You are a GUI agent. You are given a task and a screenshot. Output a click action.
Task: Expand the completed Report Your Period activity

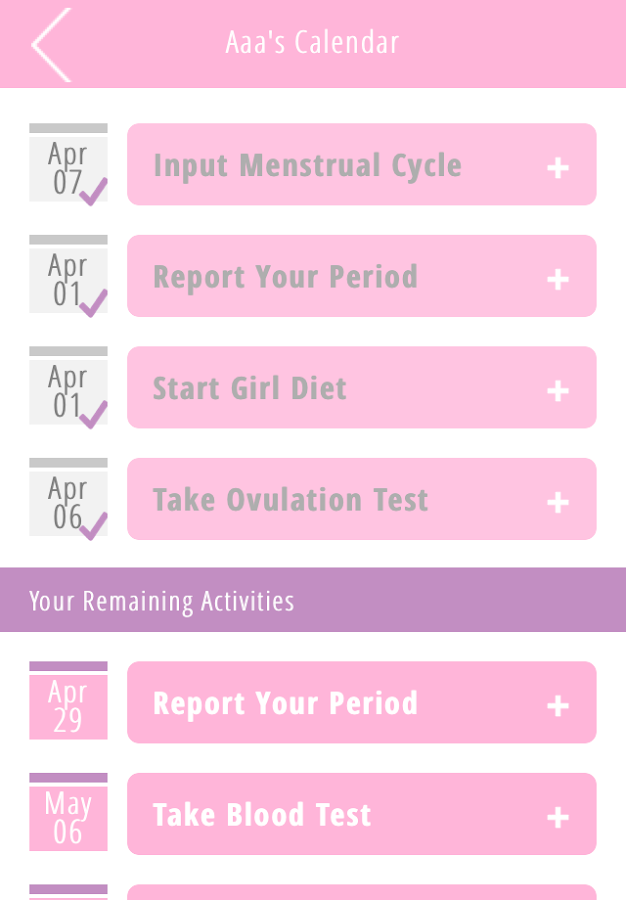pos(557,279)
